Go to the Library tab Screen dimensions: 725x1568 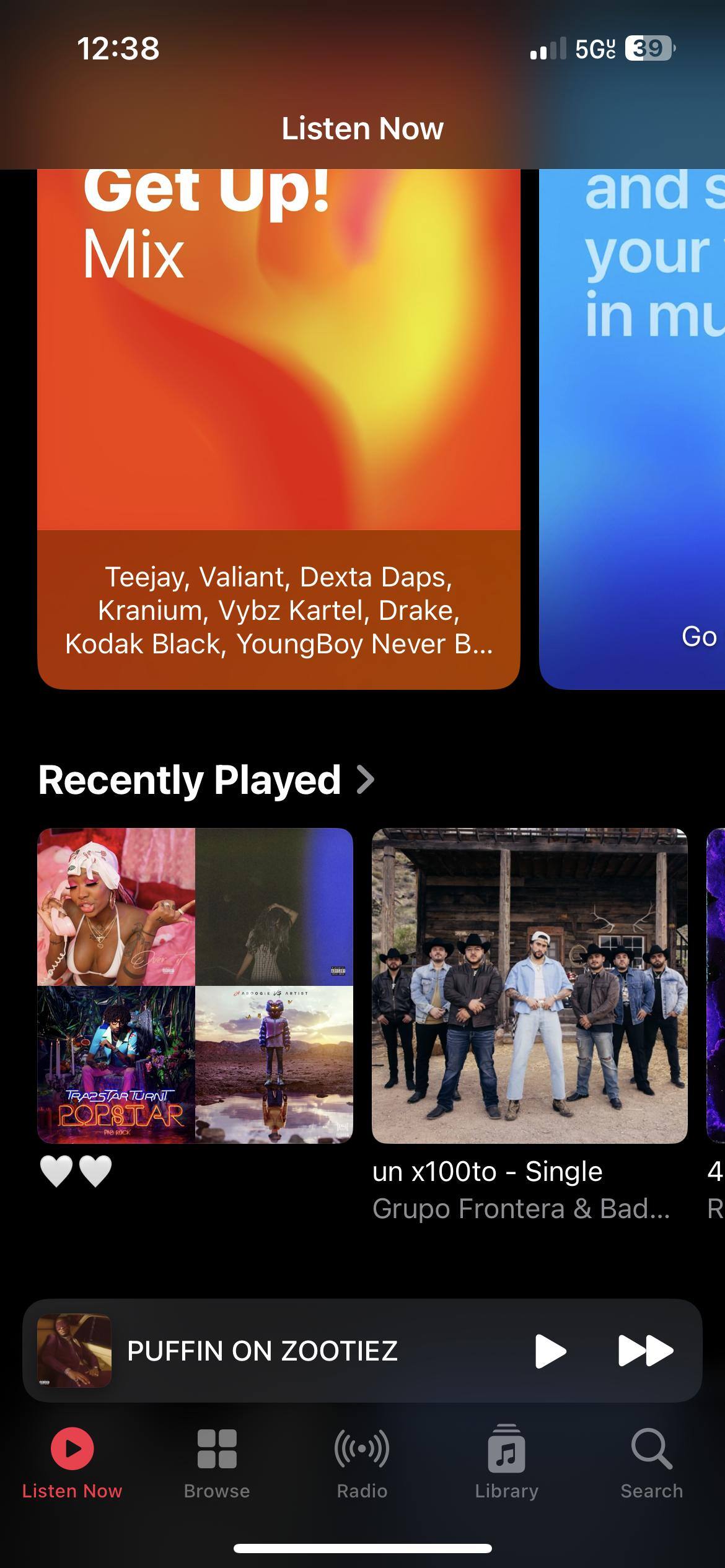click(x=506, y=1461)
